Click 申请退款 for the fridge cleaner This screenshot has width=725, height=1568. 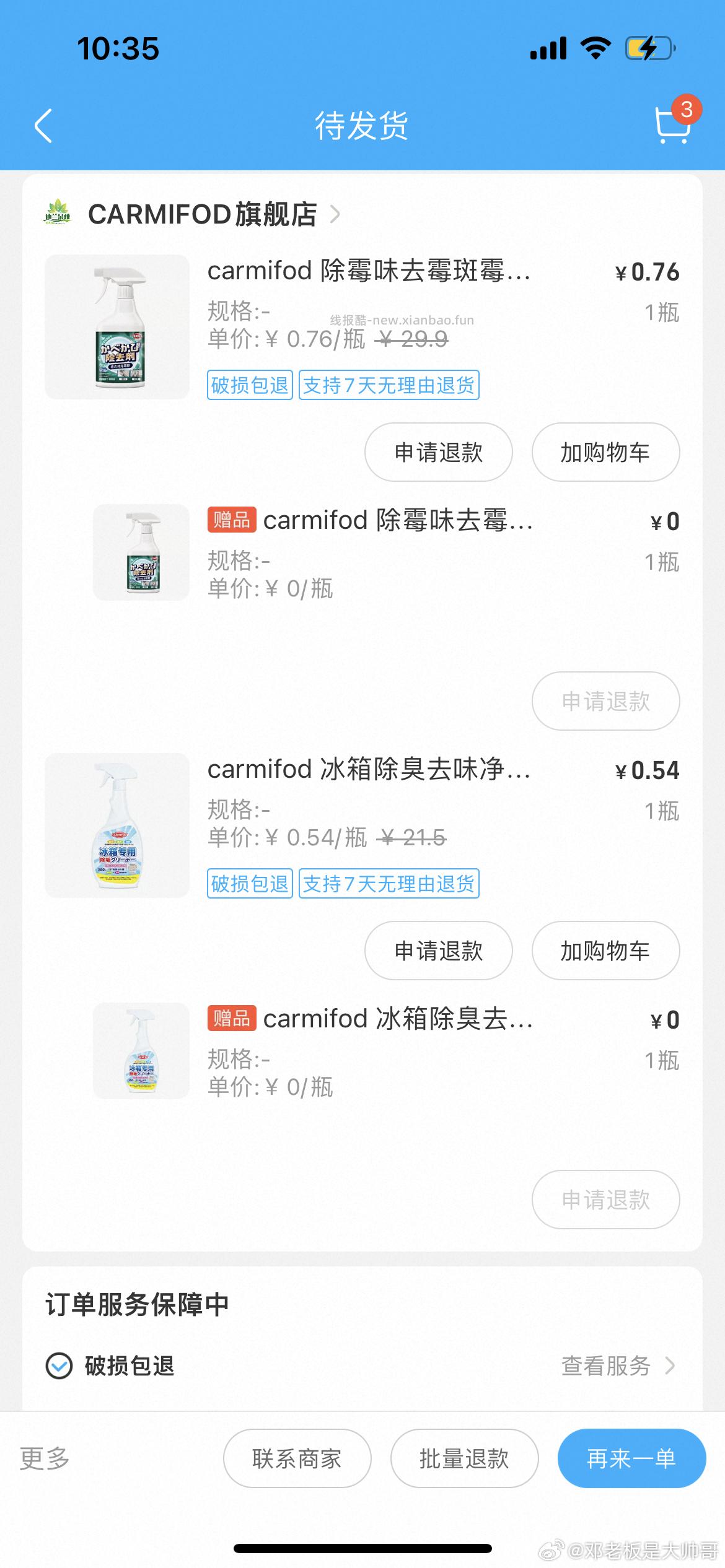tap(438, 951)
